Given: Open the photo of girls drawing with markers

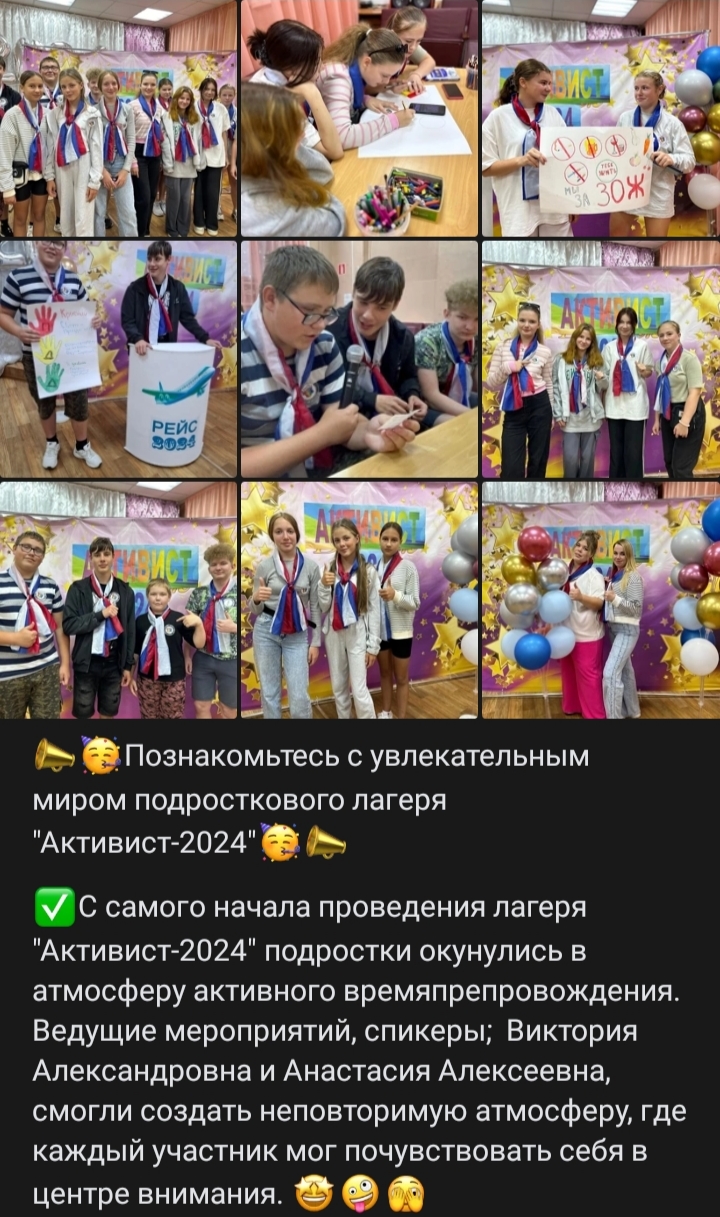Looking at the screenshot, I should point(359,118).
